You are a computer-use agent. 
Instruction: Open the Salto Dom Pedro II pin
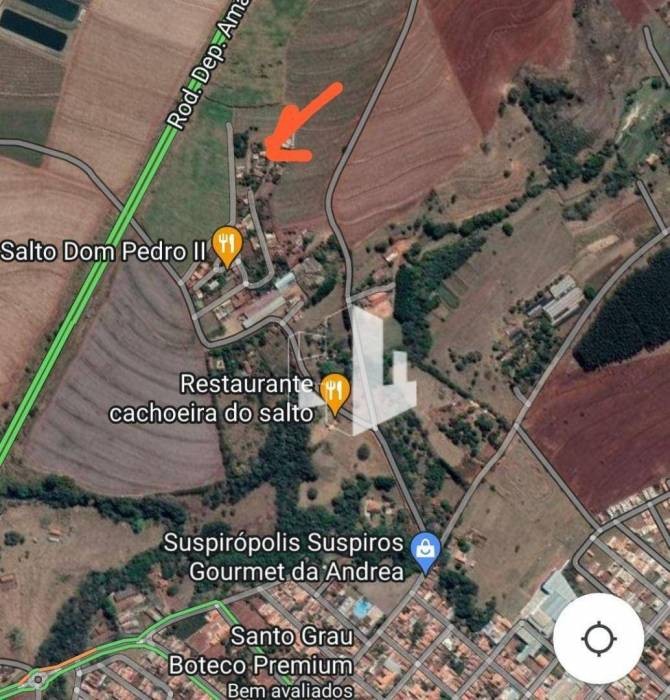click(229, 245)
